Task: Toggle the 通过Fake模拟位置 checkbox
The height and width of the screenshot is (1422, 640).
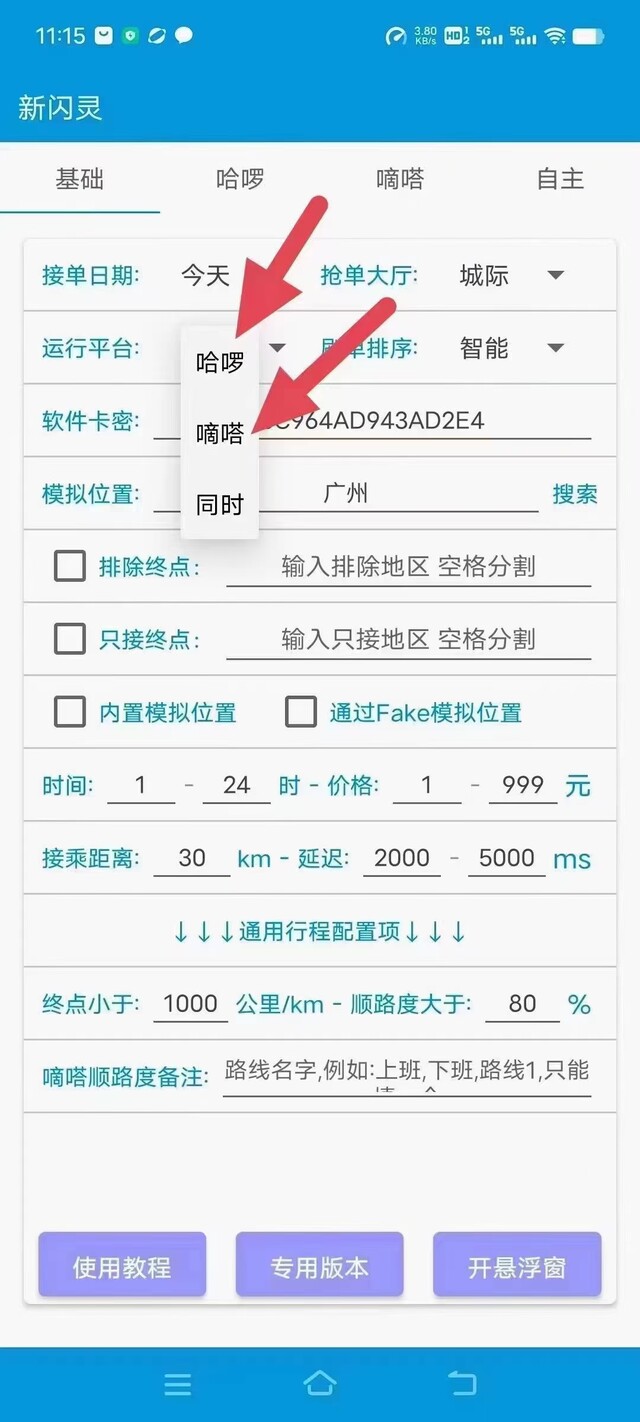Action: click(x=301, y=712)
